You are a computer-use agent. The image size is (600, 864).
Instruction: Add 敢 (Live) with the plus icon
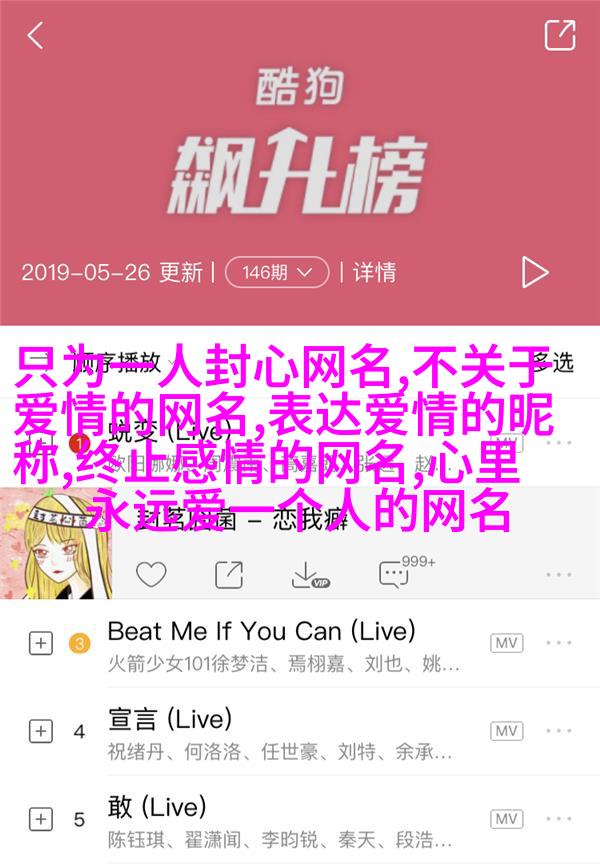(39, 820)
